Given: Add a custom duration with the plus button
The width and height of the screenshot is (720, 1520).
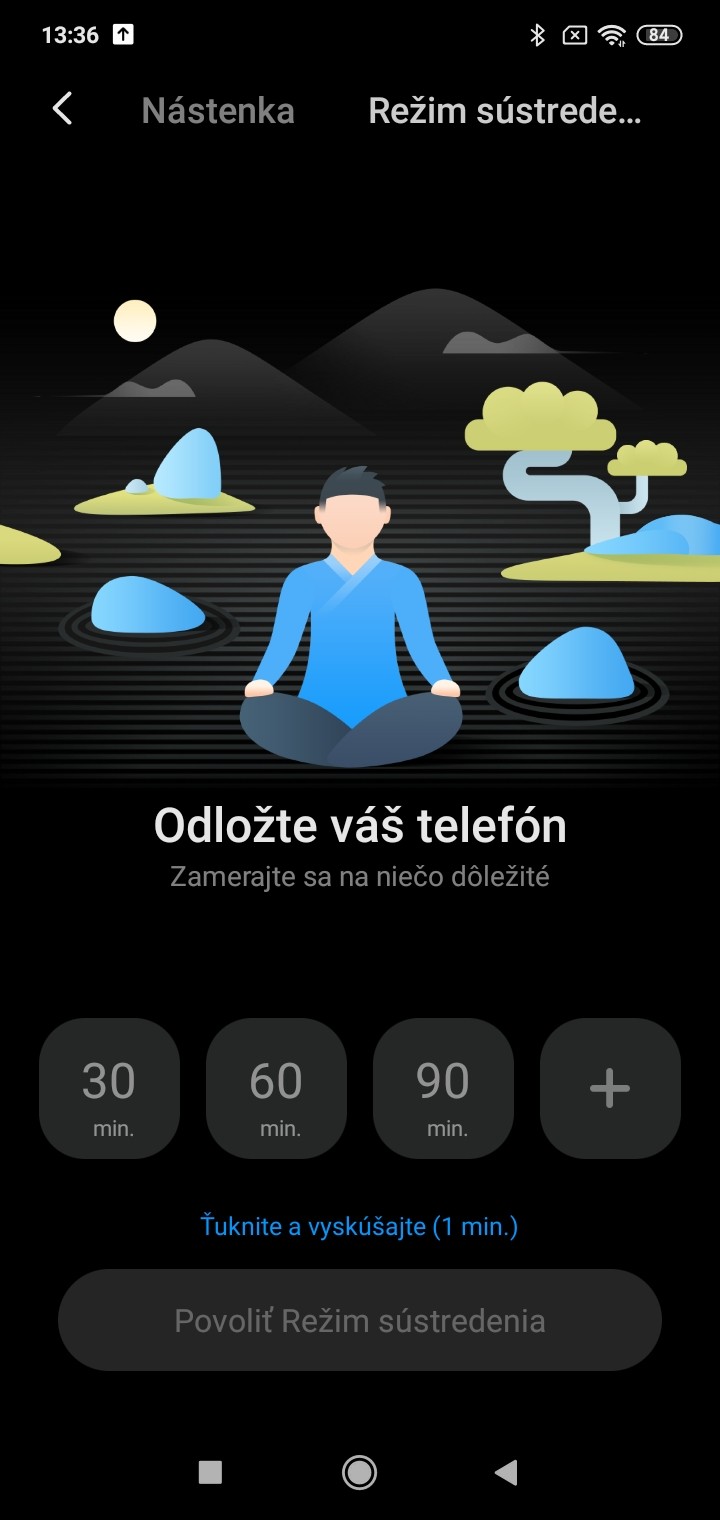Looking at the screenshot, I should (x=610, y=1088).
